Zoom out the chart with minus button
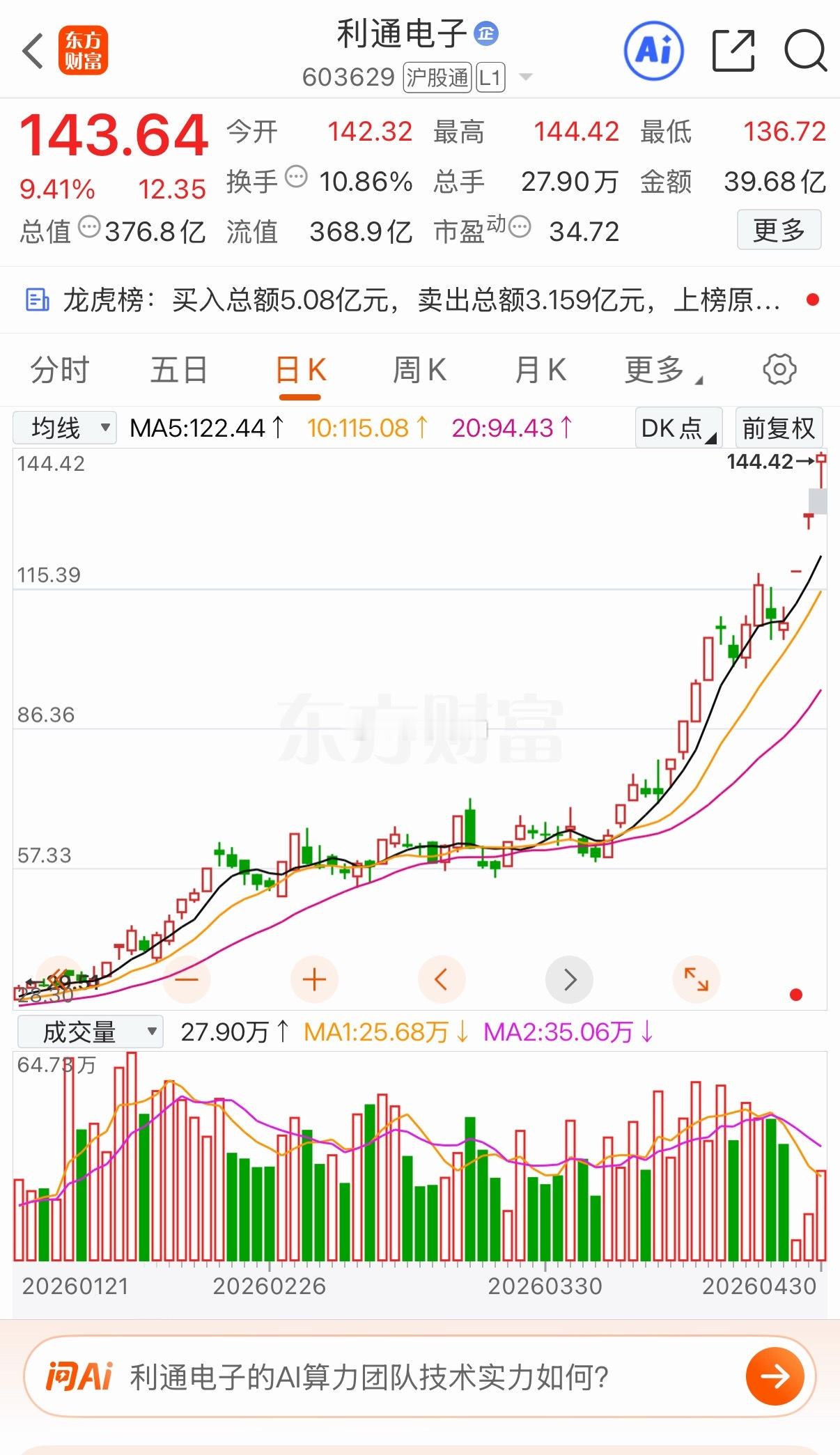Screen dimensions: 840x1455 (x=187, y=979)
